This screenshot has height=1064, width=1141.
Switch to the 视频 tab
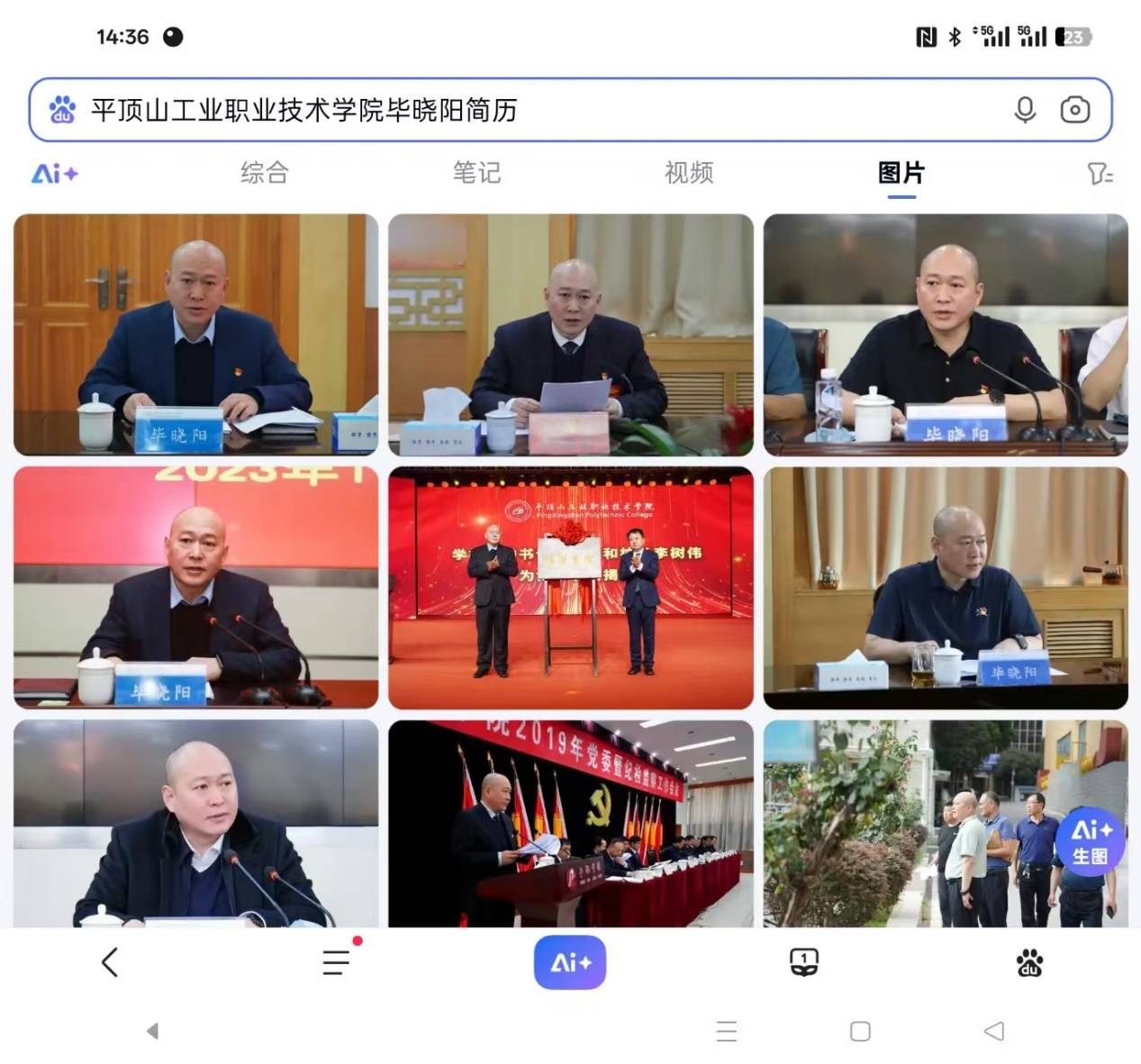689,173
